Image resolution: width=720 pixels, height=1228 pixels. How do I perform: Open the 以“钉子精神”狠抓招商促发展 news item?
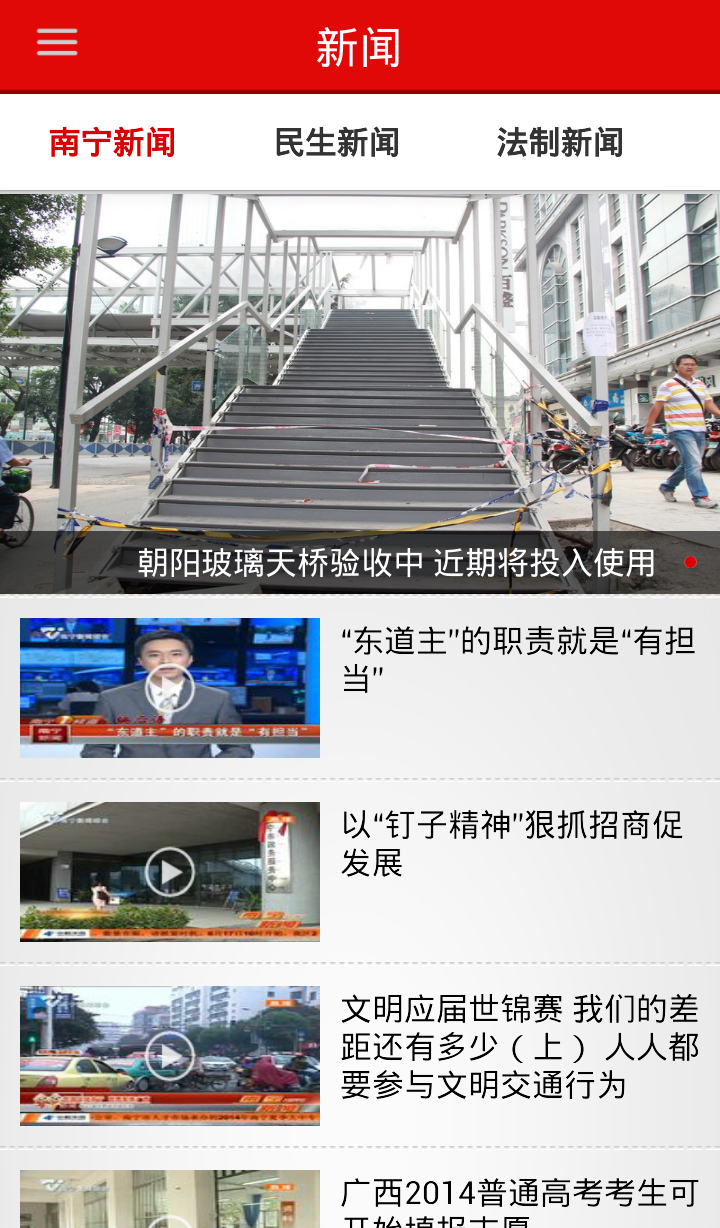coord(360,872)
